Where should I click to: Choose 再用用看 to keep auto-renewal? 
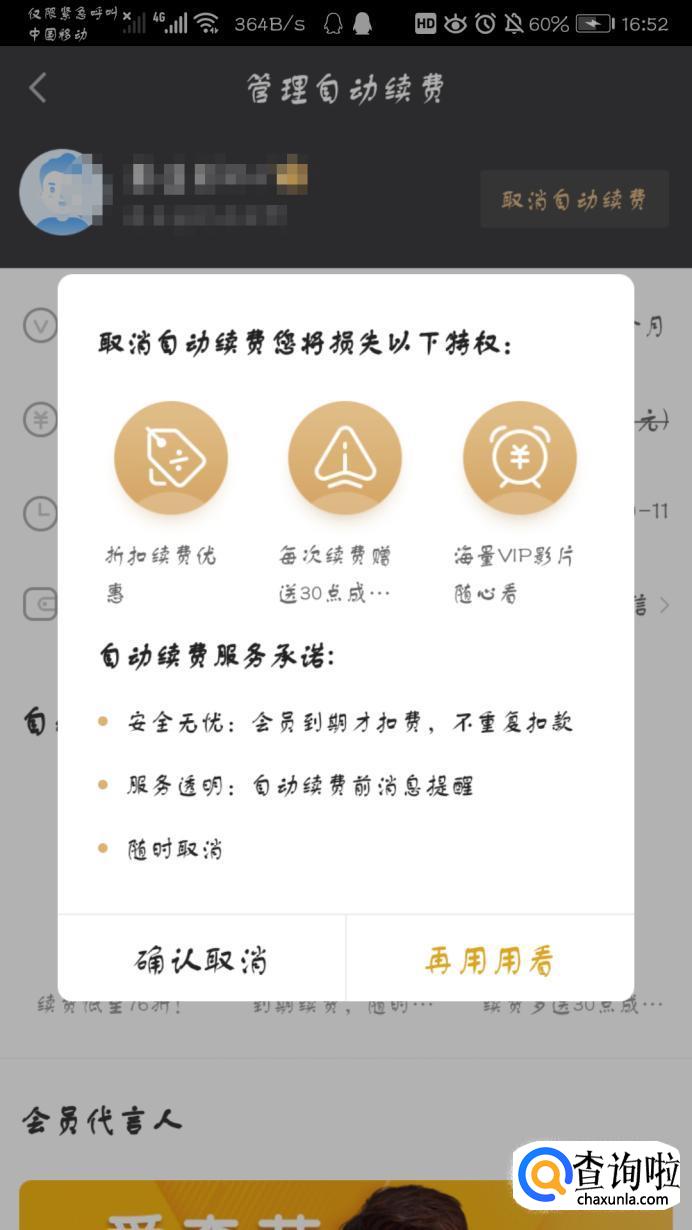490,959
